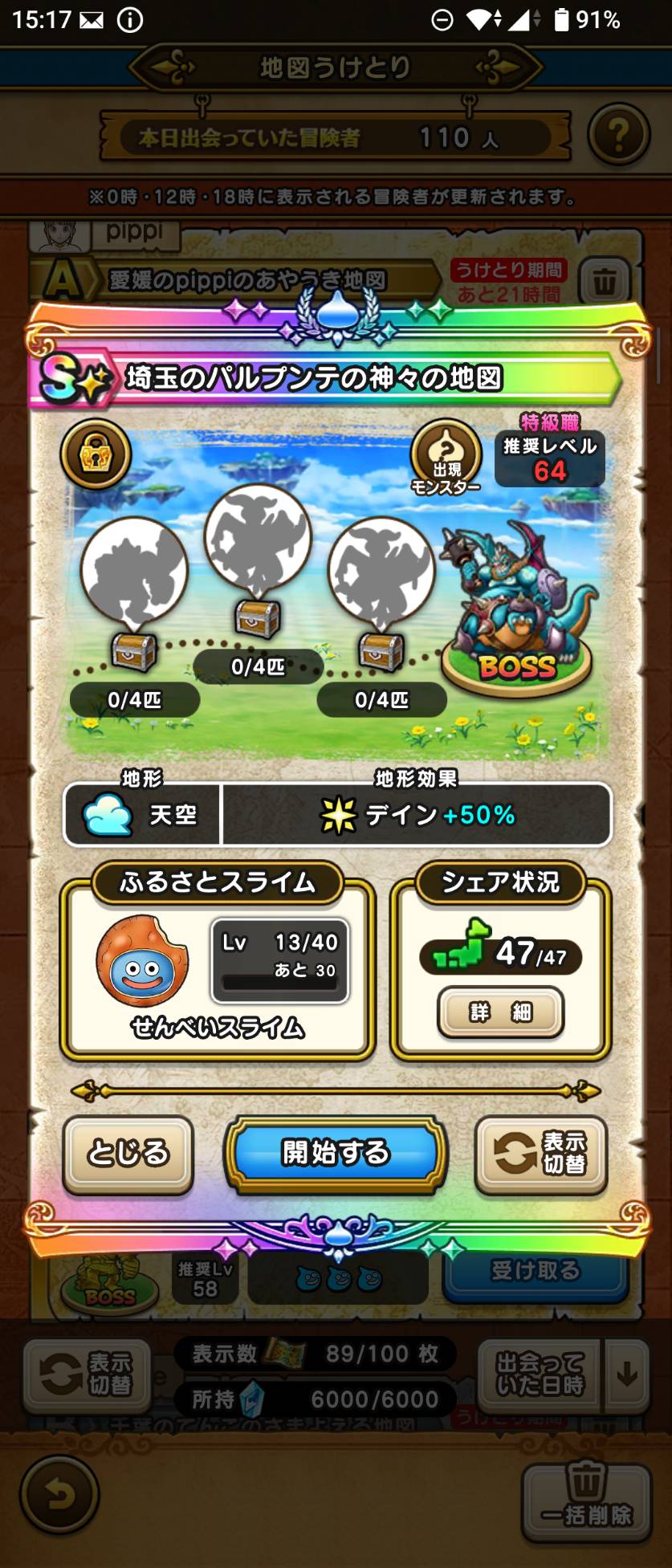
Task: Tap 表示切替 inside the map dialog
Action: (540, 1153)
